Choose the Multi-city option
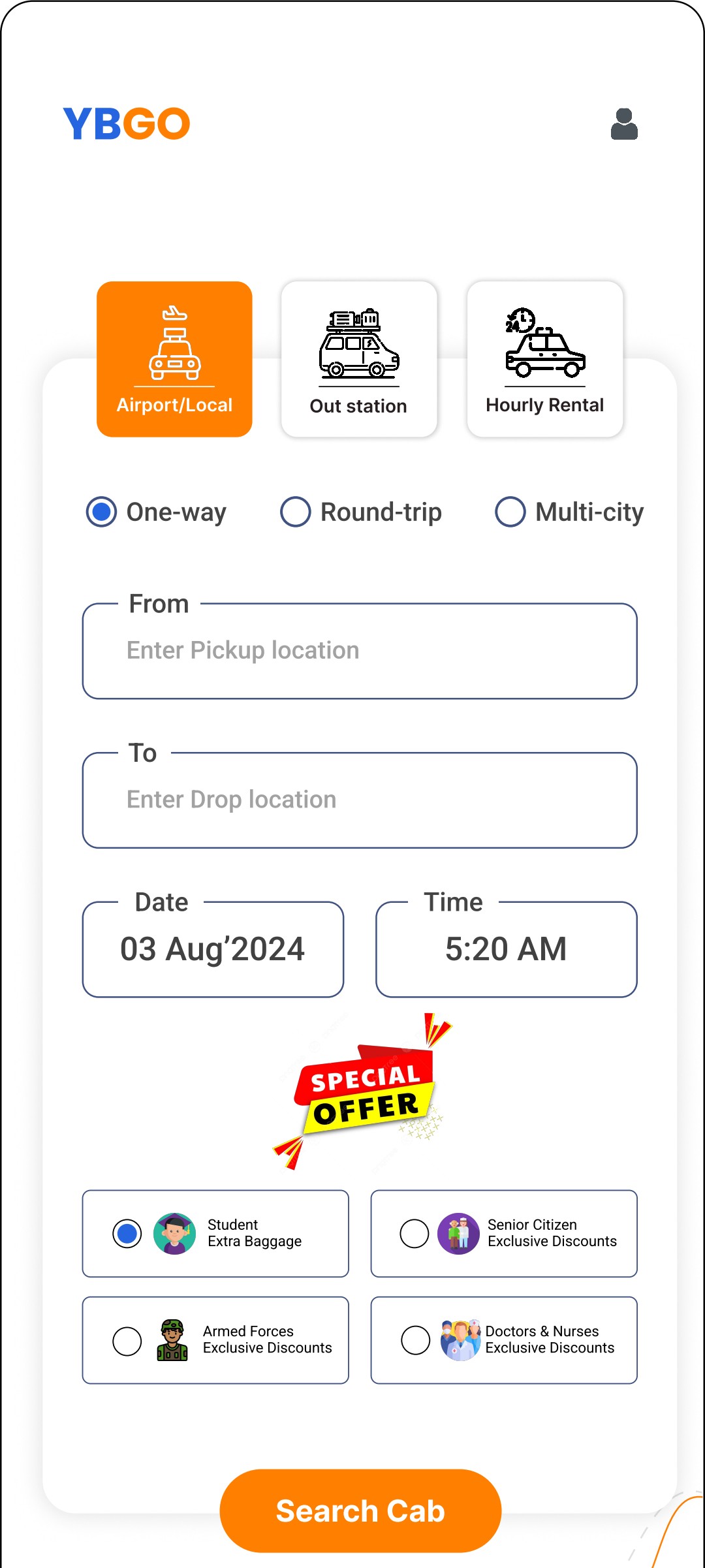Image resolution: width=705 pixels, height=1568 pixels. coord(569,512)
